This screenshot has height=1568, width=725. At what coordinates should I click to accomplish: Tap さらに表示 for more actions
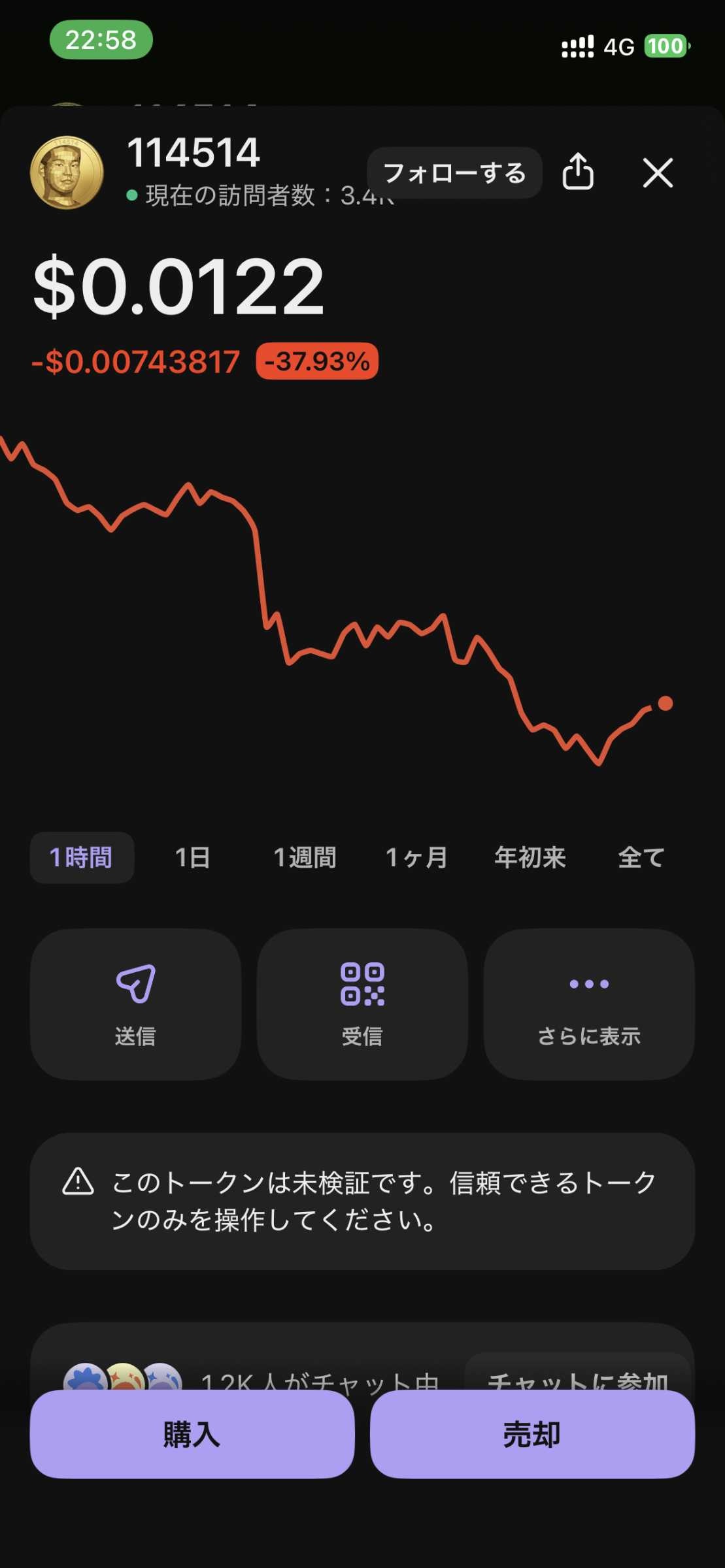pyautogui.click(x=589, y=1004)
